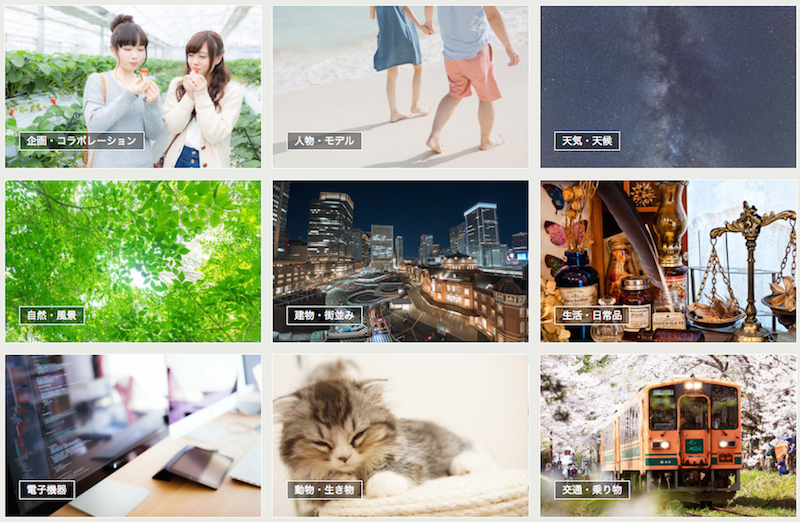
Task: Open the 企画・コラボレーション category tile
Action: point(133,87)
